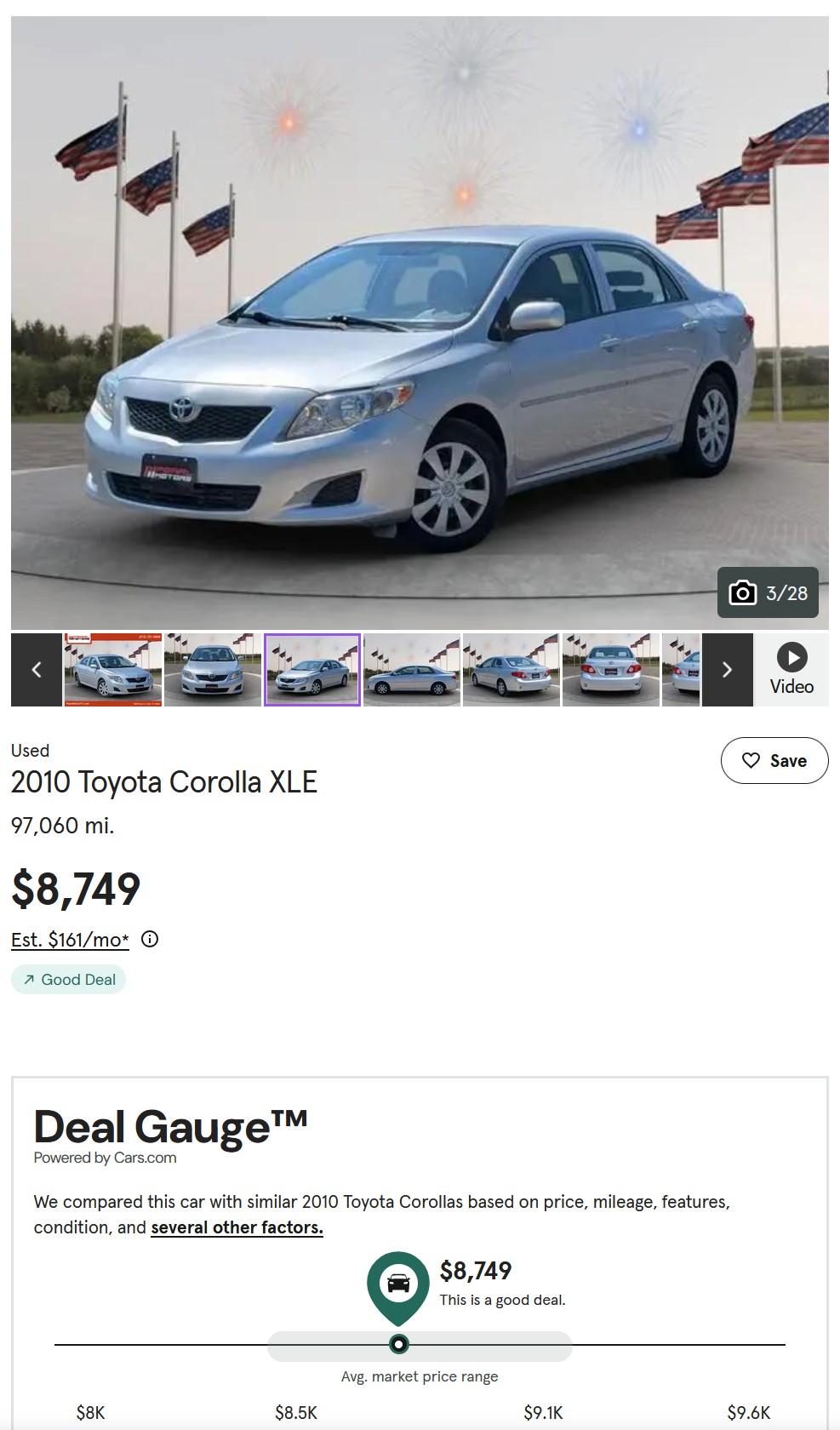The width and height of the screenshot is (840, 1430).
Task: Open the several other factors link
Action: pyautogui.click(x=237, y=1227)
